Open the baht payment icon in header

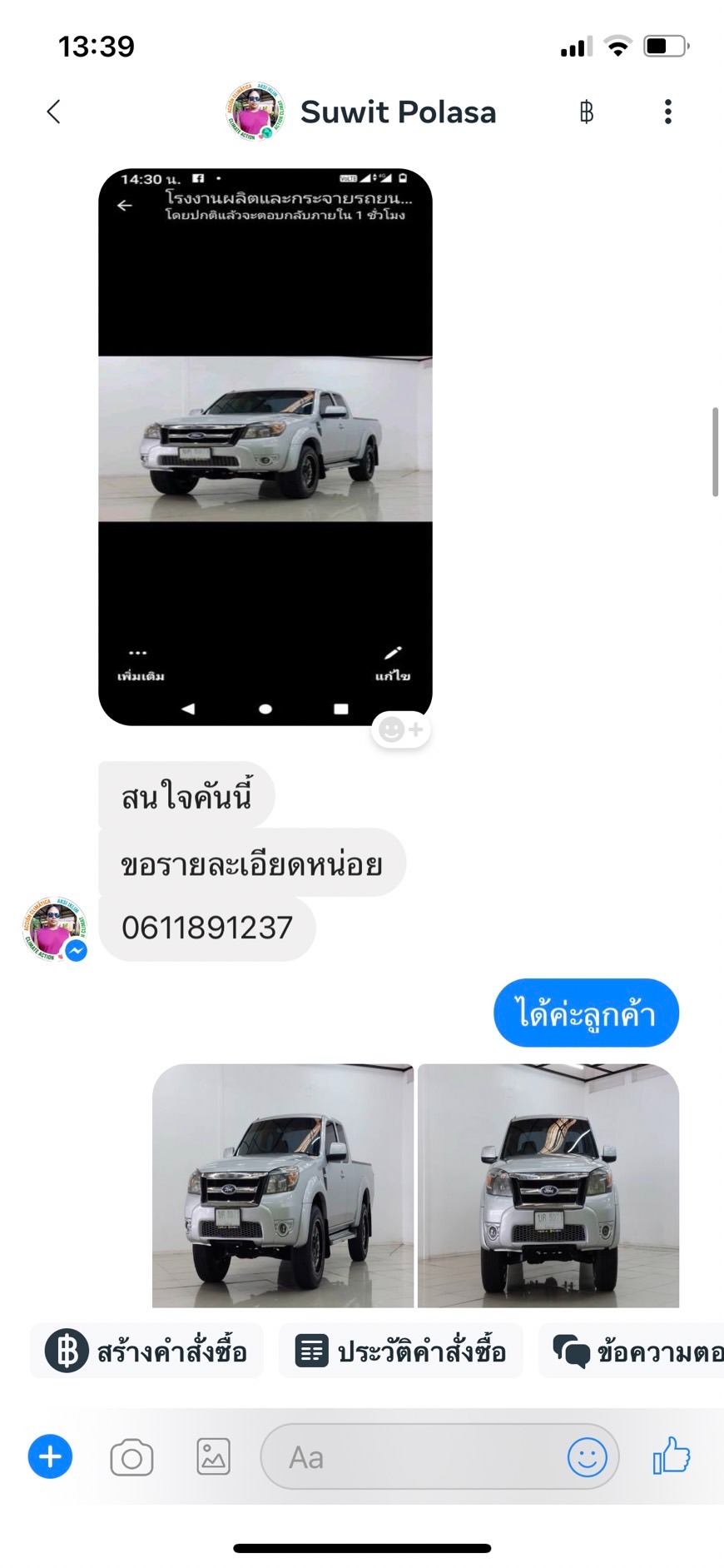point(587,112)
